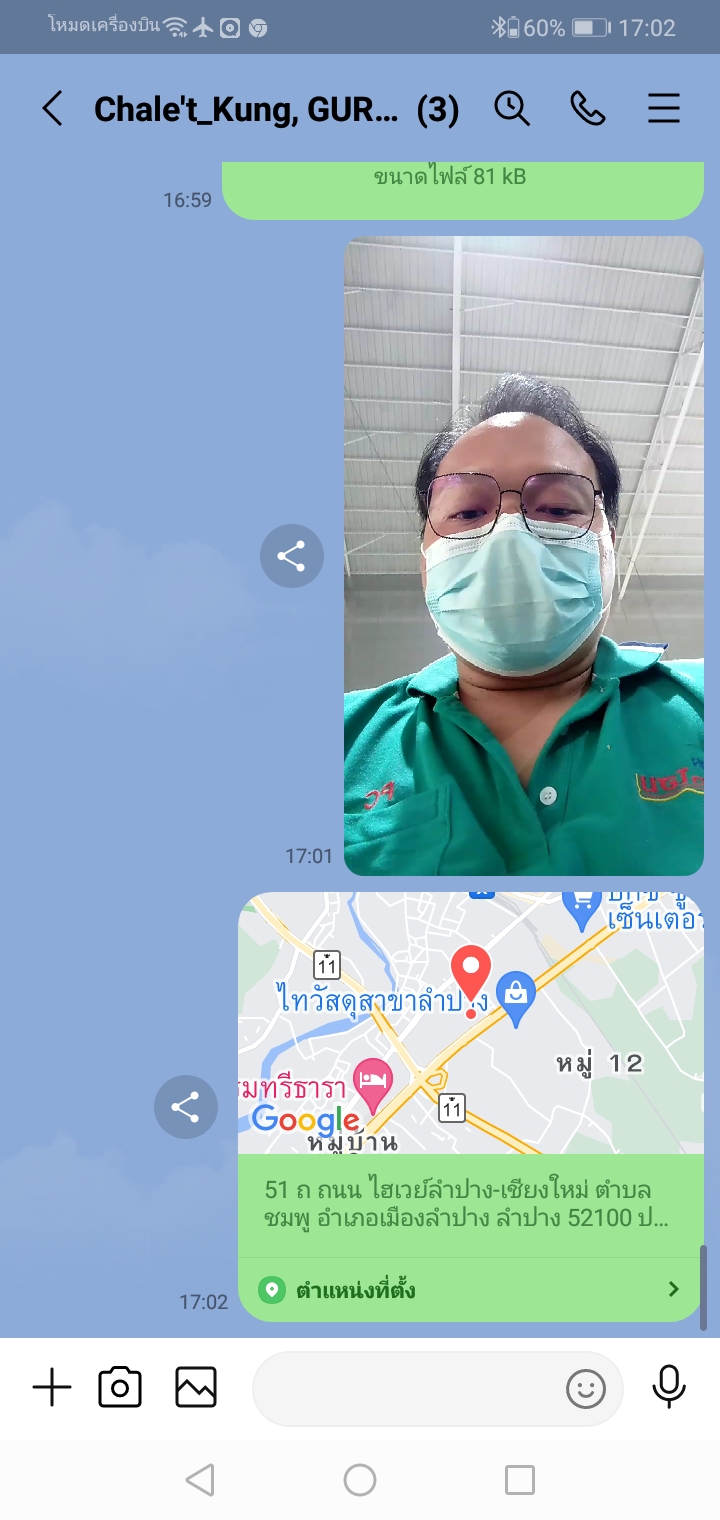
Task: Open the plus attachment menu
Action: (x=52, y=1388)
